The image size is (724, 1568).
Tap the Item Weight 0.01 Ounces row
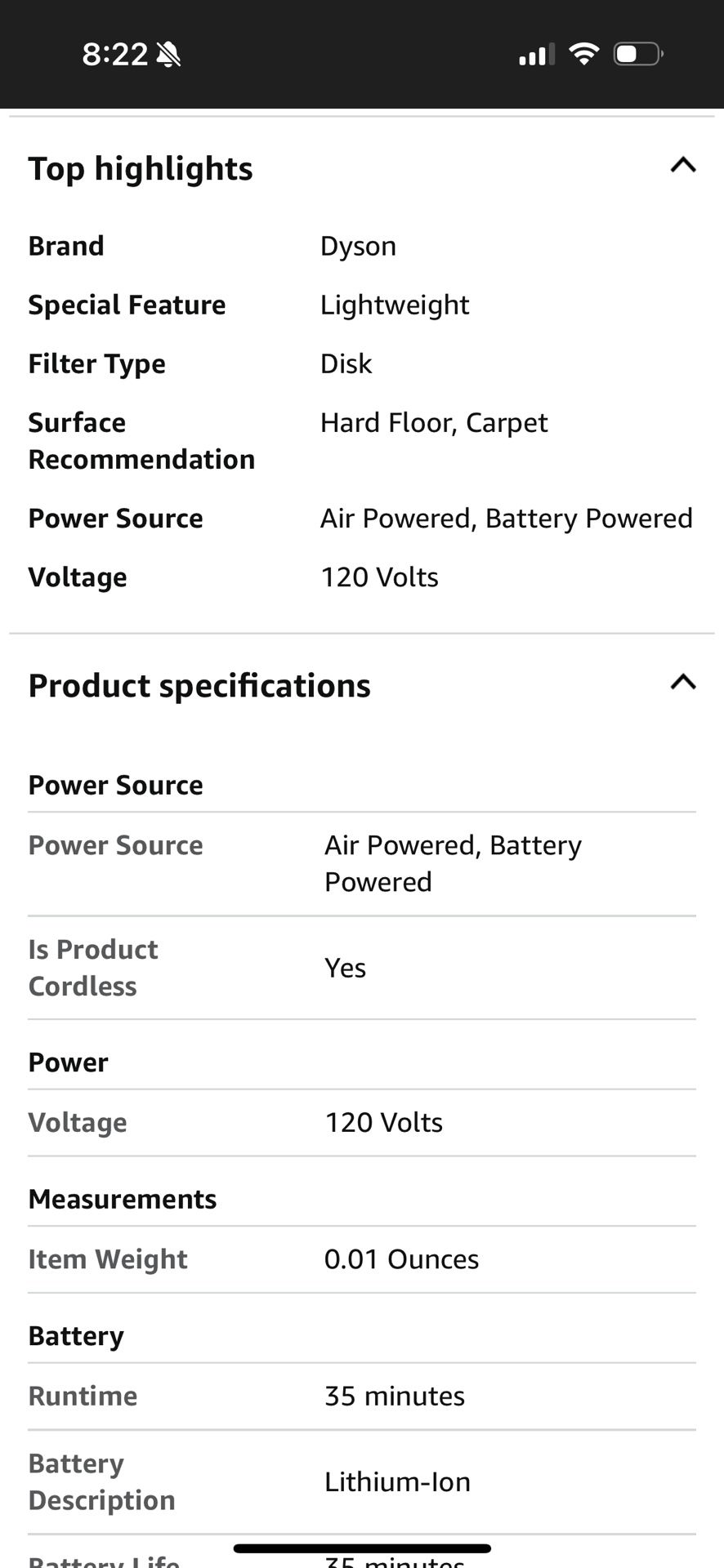tap(362, 1258)
